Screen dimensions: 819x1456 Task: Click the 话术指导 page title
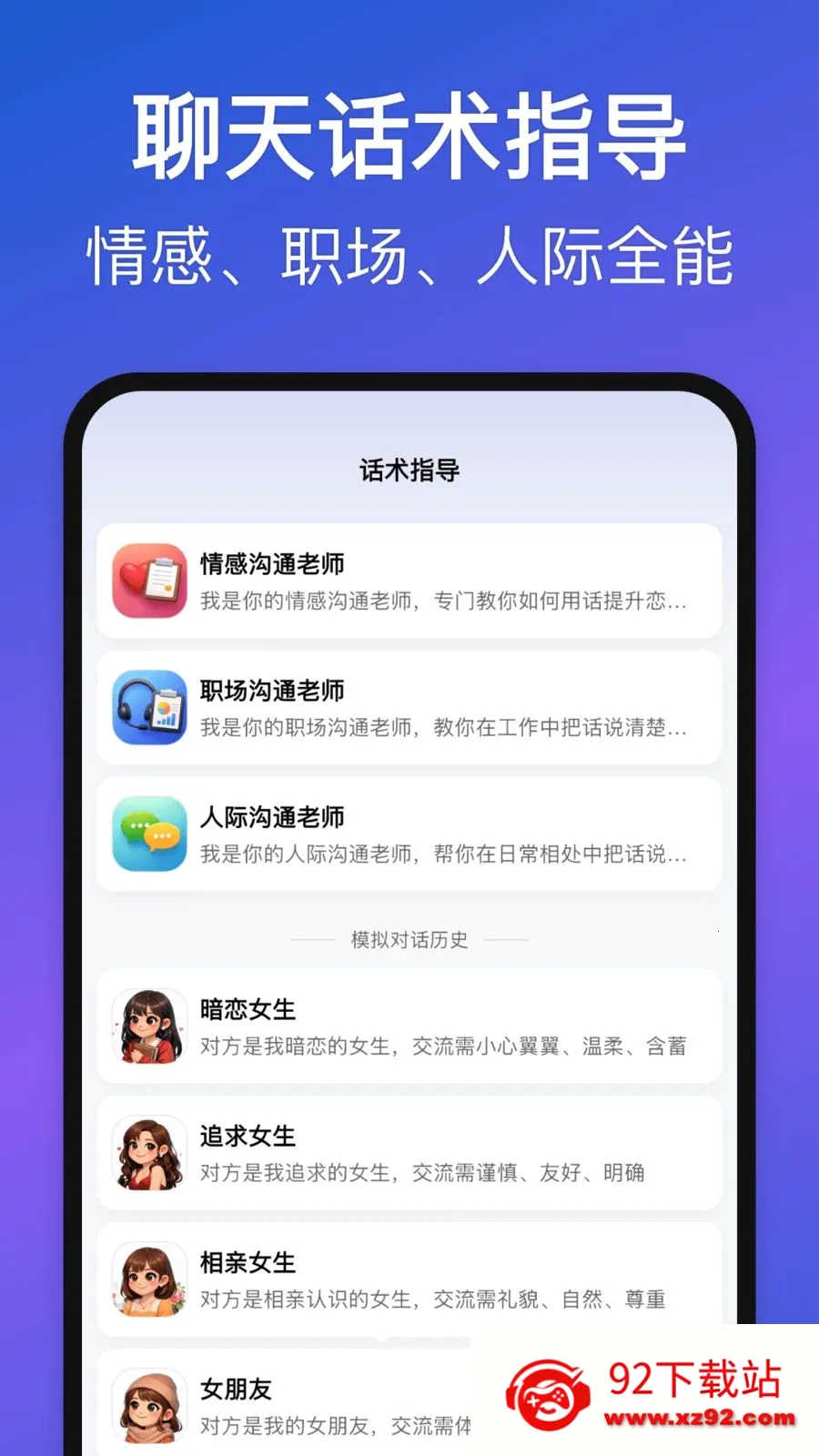click(409, 470)
